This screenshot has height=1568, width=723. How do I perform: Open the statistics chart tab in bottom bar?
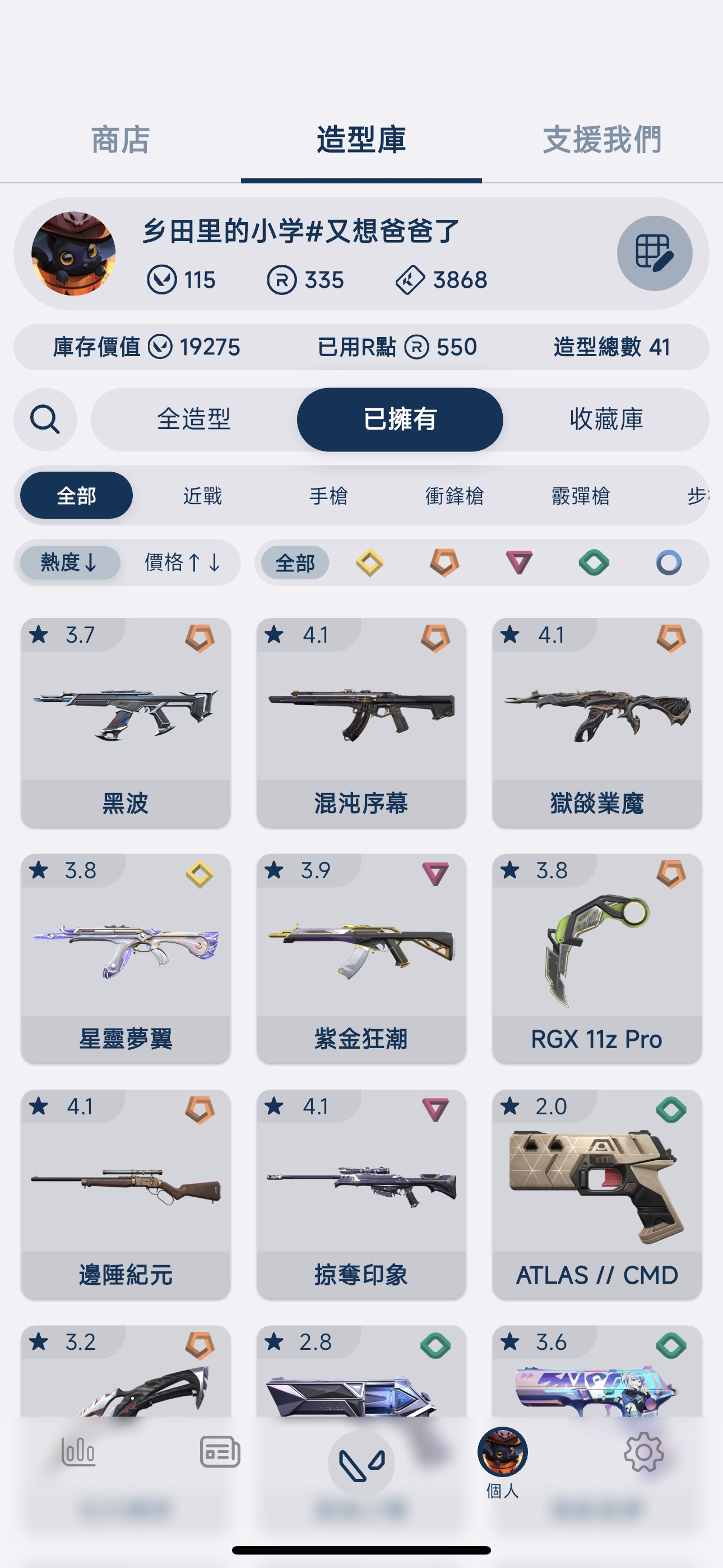(78, 1452)
